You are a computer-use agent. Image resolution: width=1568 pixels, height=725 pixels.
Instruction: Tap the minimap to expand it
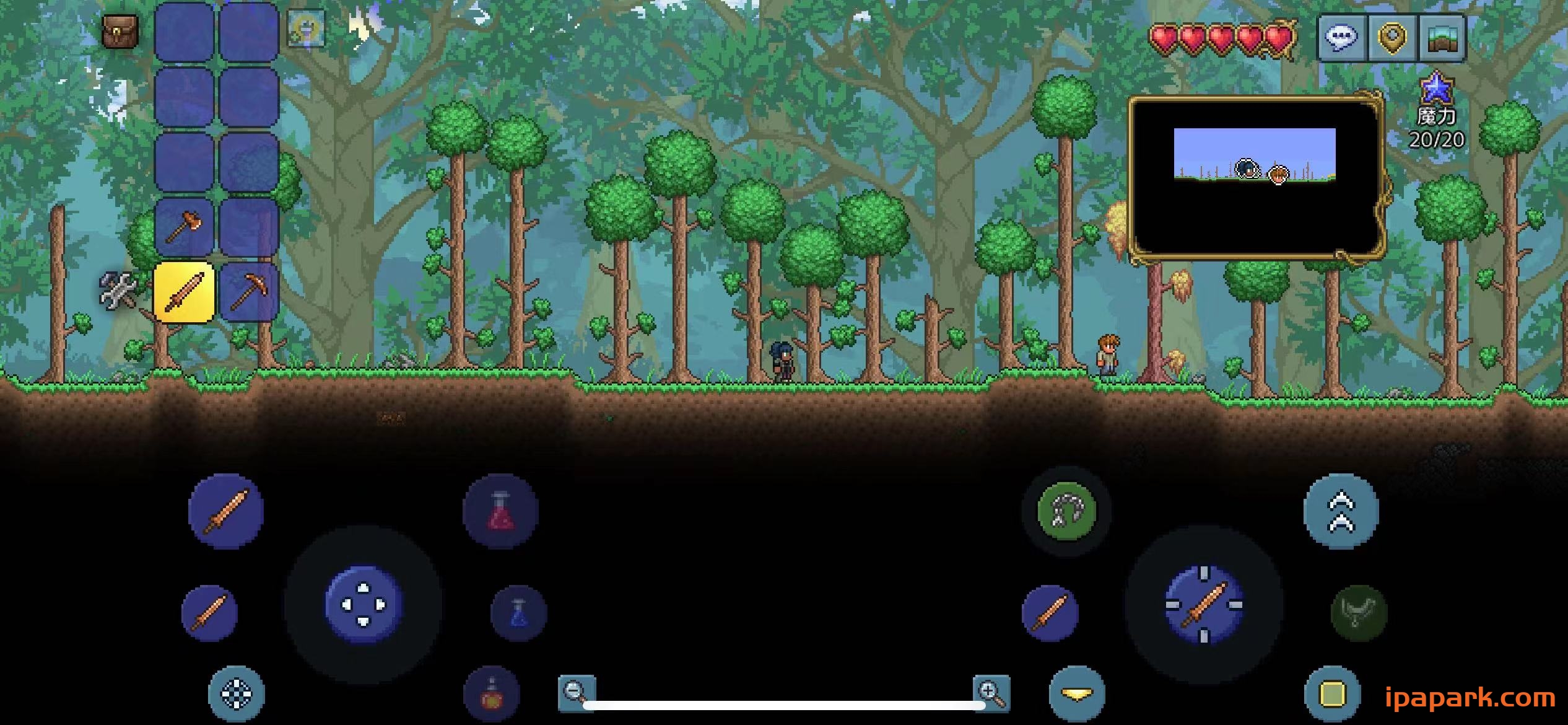1255,178
